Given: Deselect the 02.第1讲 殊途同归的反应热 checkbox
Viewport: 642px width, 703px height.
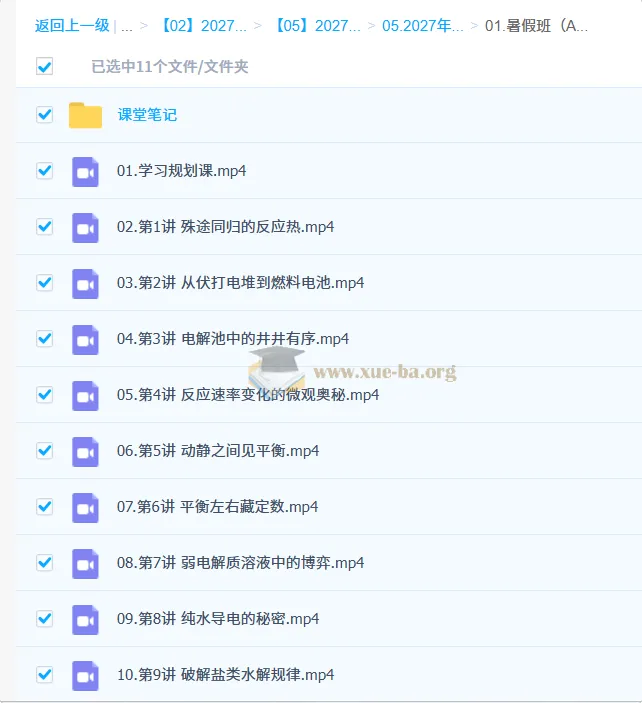Looking at the screenshot, I should click(x=44, y=226).
